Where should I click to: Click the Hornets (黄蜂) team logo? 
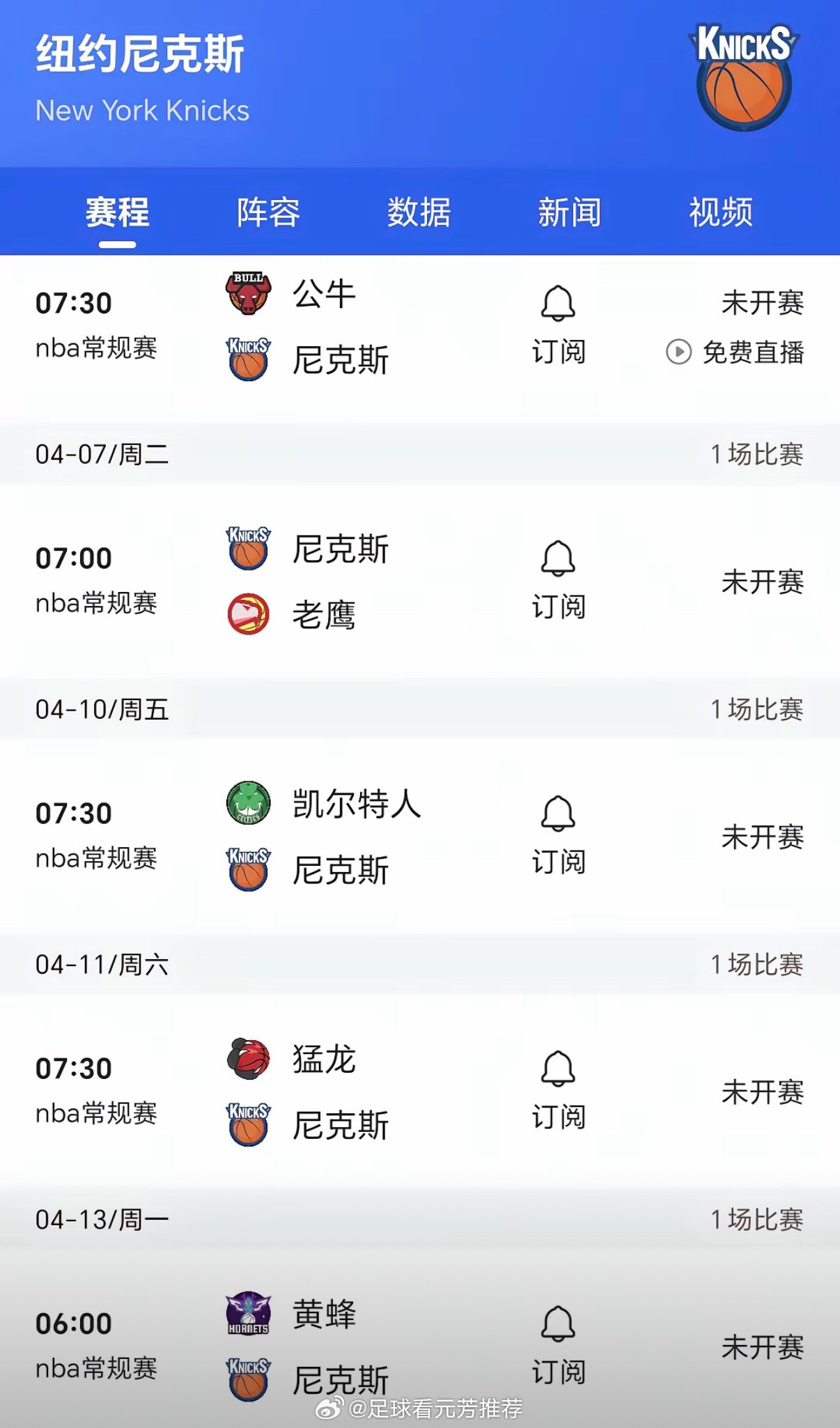[x=248, y=1313]
